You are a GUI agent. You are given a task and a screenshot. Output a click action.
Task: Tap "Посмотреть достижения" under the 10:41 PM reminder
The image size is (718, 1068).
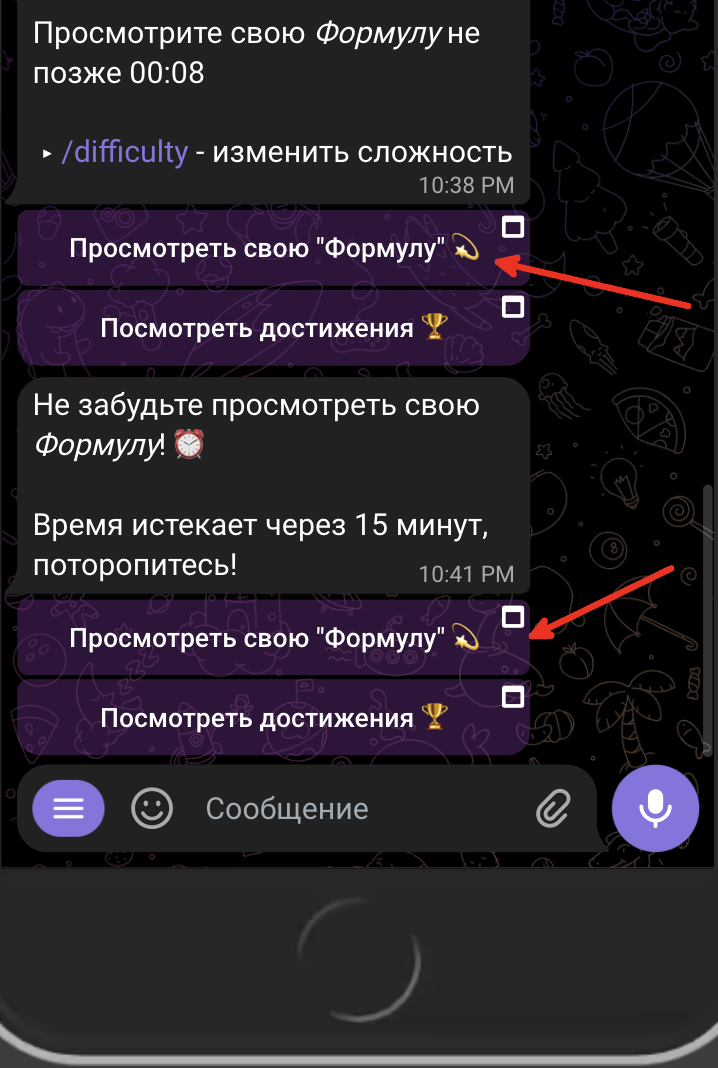tap(273, 717)
